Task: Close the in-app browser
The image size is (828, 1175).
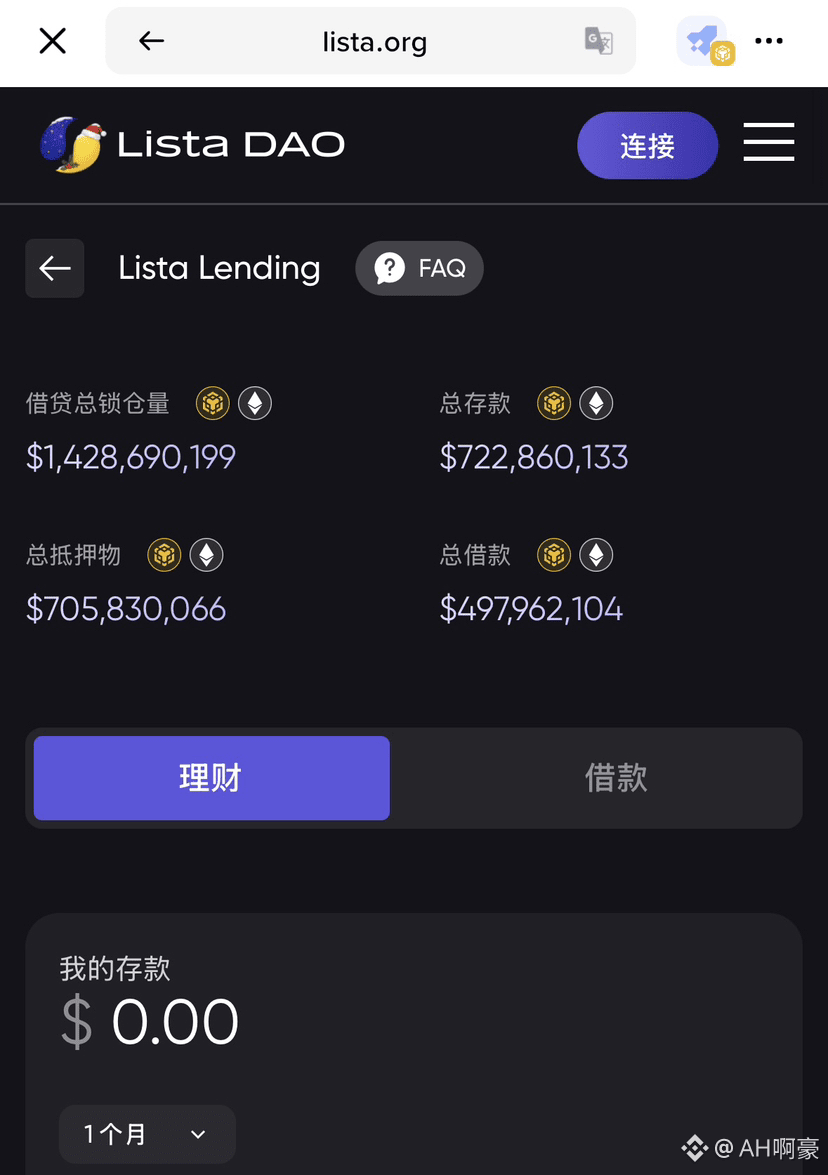Action: [x=52, y=41]
